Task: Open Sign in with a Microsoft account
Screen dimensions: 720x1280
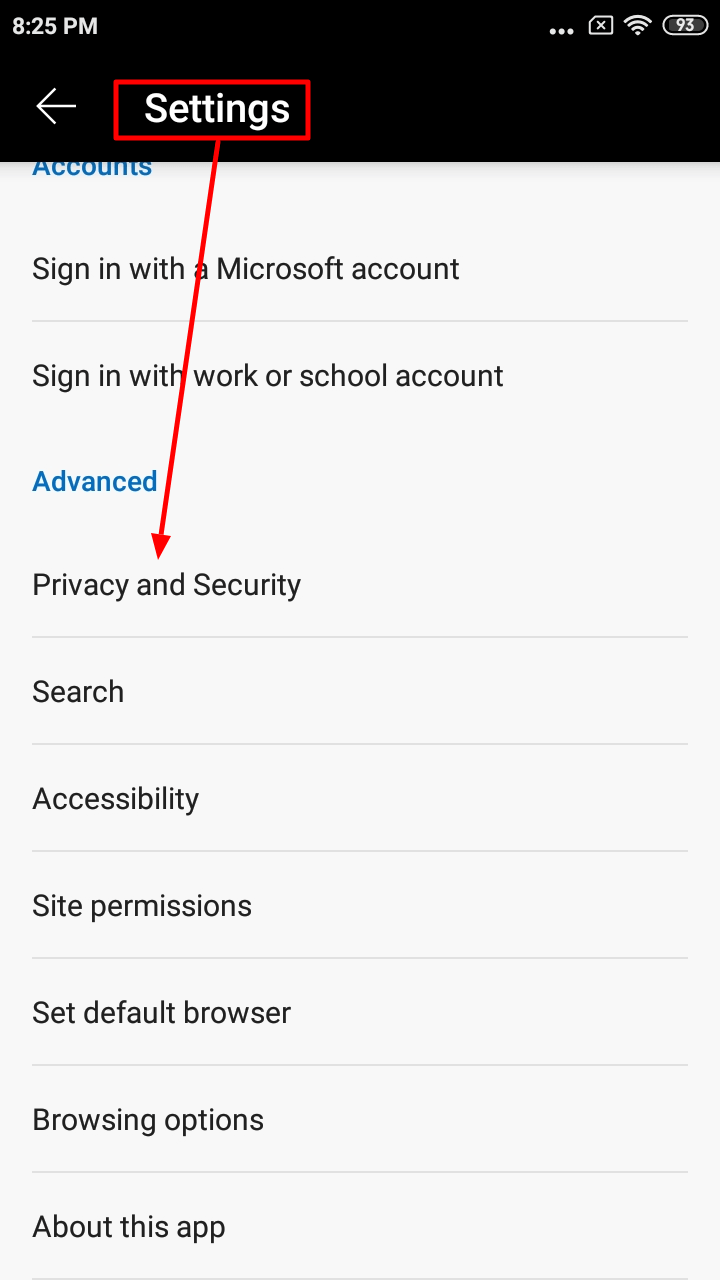Action: pyautogui.click(x=360, y=268)
